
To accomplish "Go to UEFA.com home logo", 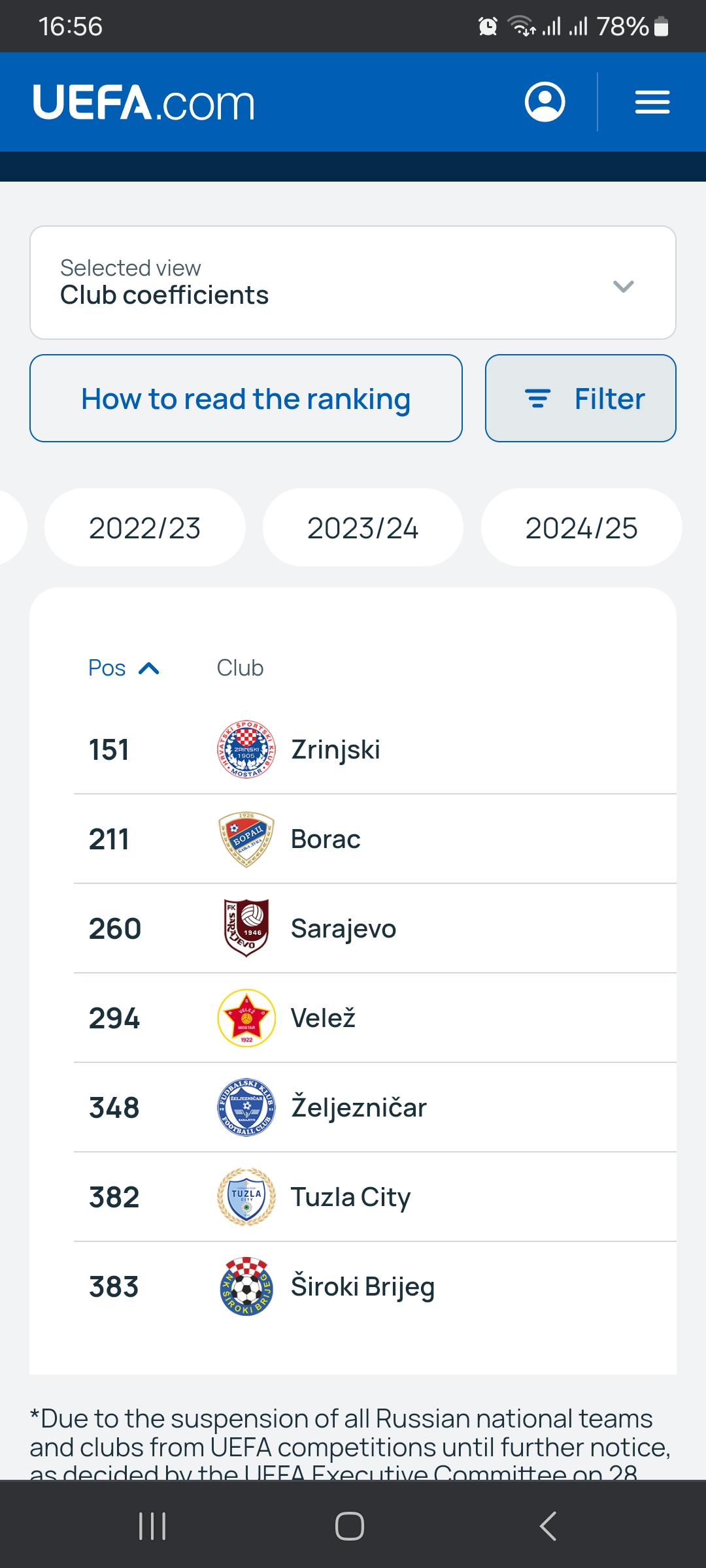I will coord(144,103).
